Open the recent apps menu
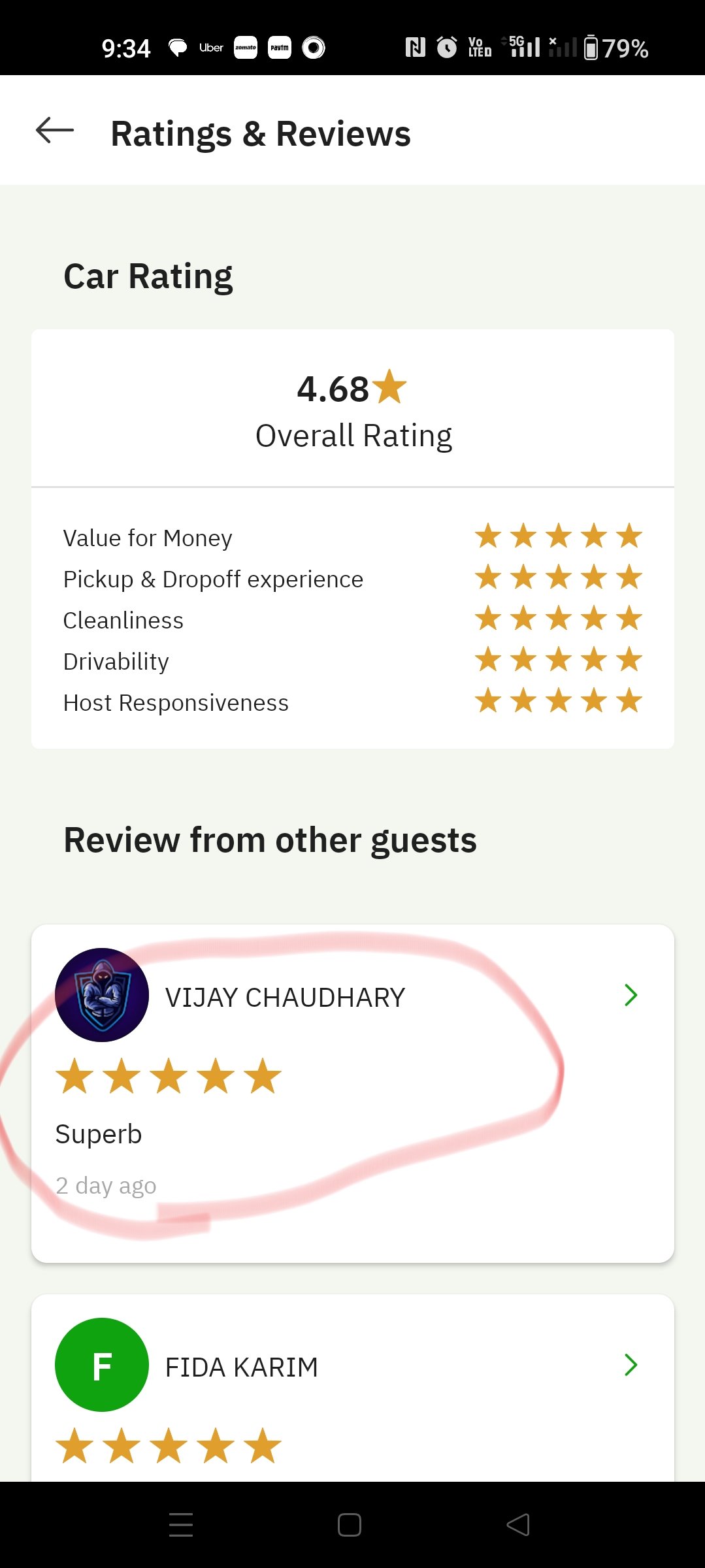705x1568 pixels. (181, 1525)
